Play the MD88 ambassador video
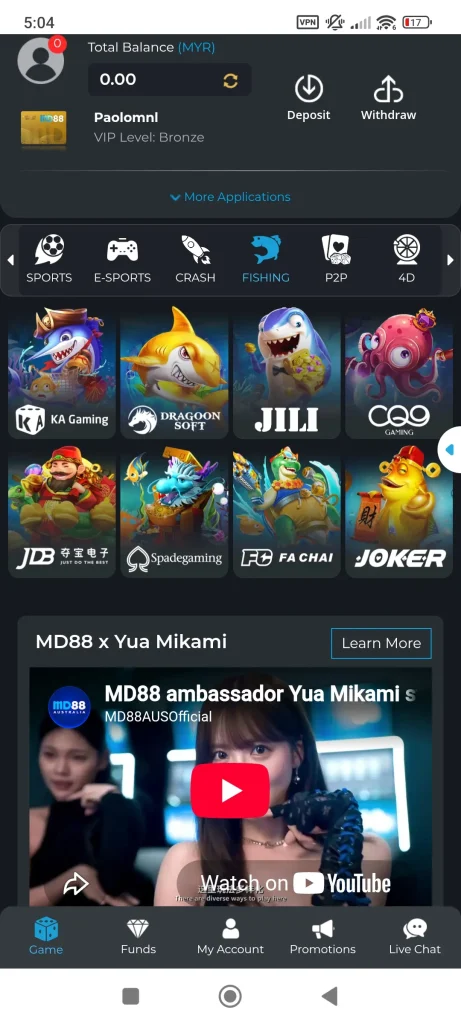This screenshot has height=1024, width=461. [x=230, y=790]
